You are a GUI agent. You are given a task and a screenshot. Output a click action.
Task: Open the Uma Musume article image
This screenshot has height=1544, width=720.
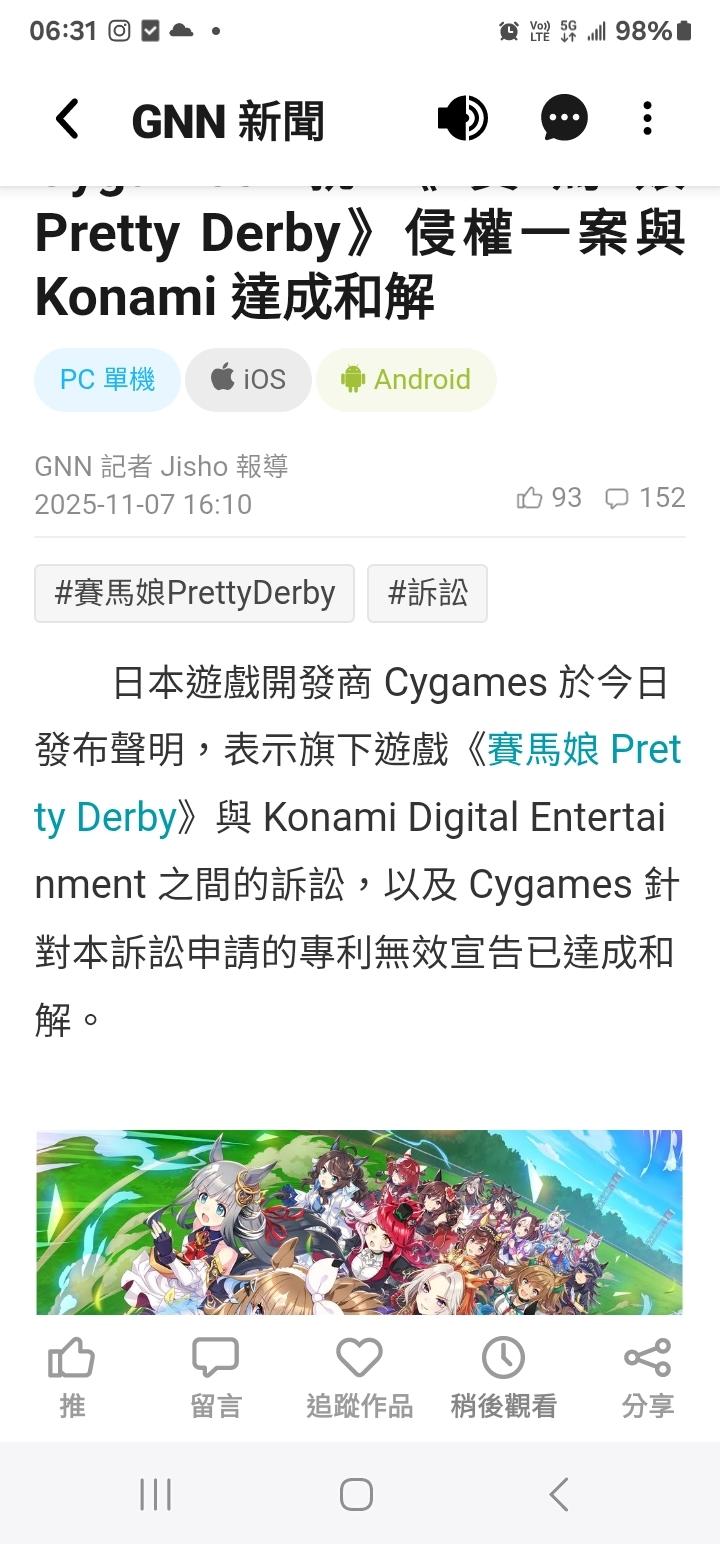pos(360,1222)
